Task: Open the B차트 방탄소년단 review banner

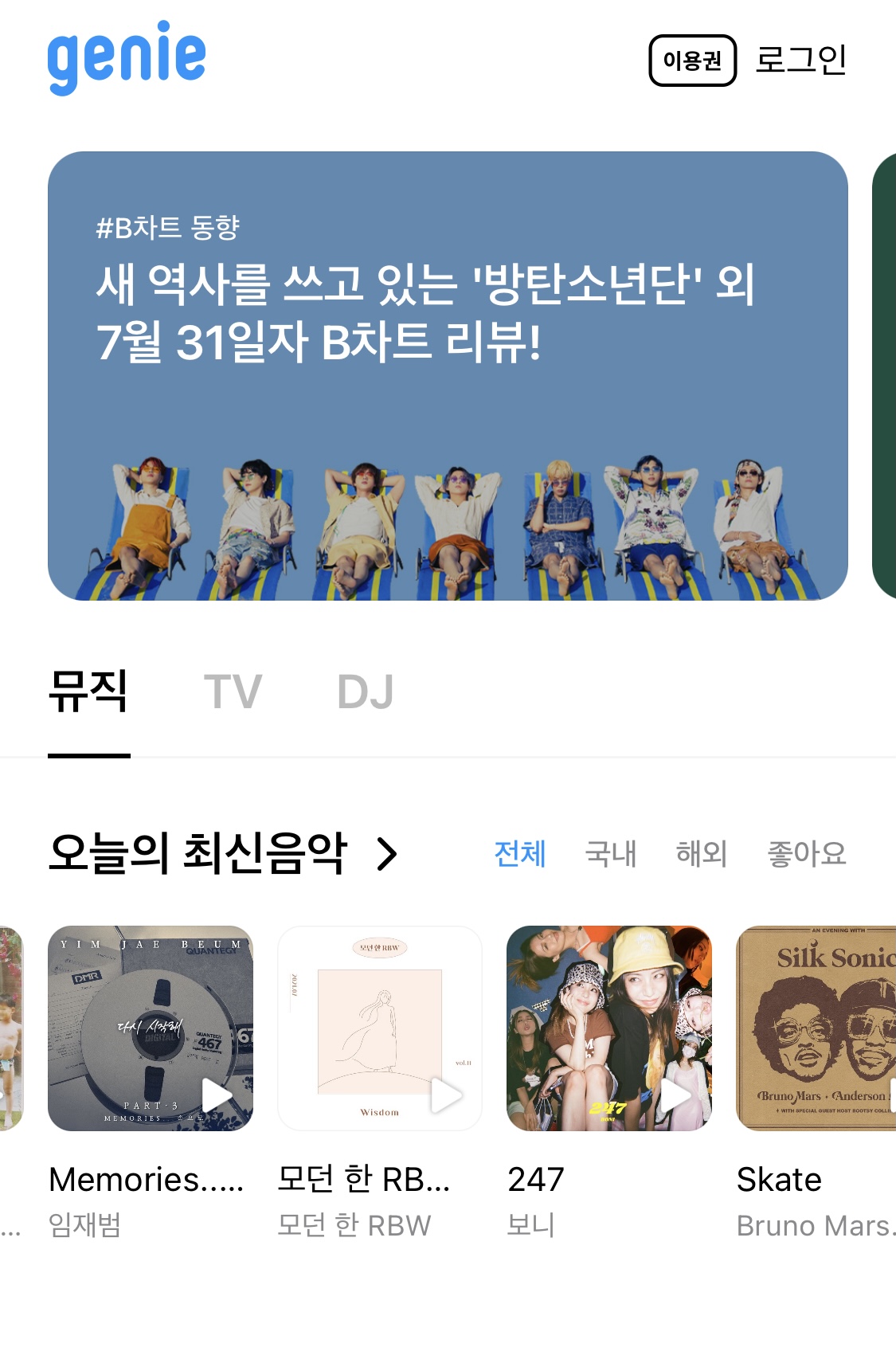Action: pos(448,375)
